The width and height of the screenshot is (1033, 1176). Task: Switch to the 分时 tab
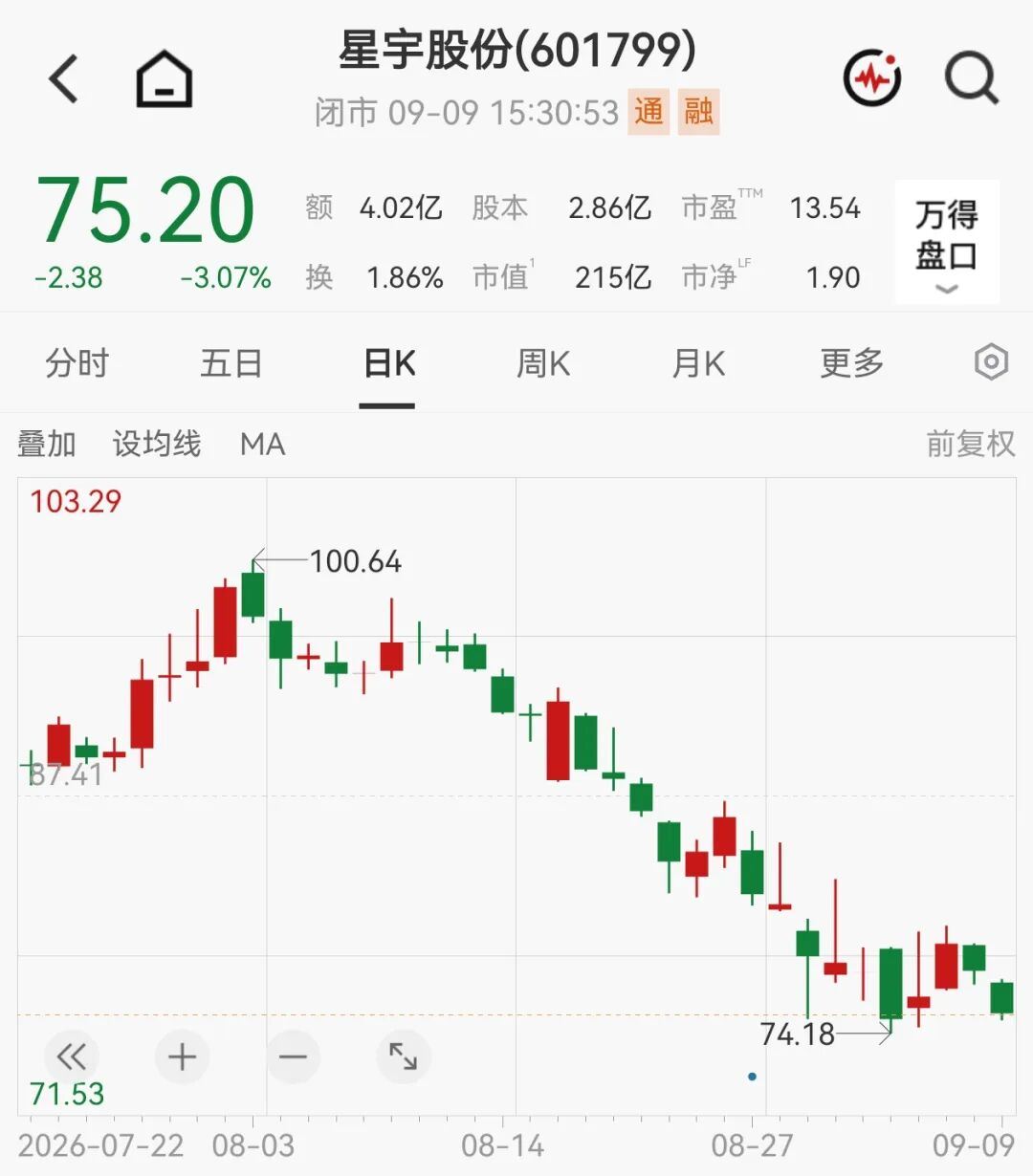coord(77,363)
